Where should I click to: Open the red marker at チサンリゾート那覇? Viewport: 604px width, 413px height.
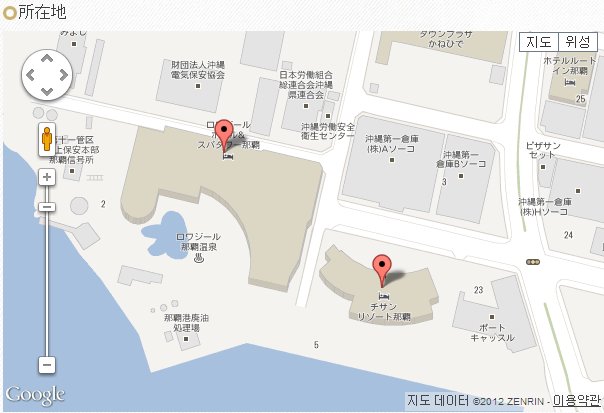coord(381,268)
